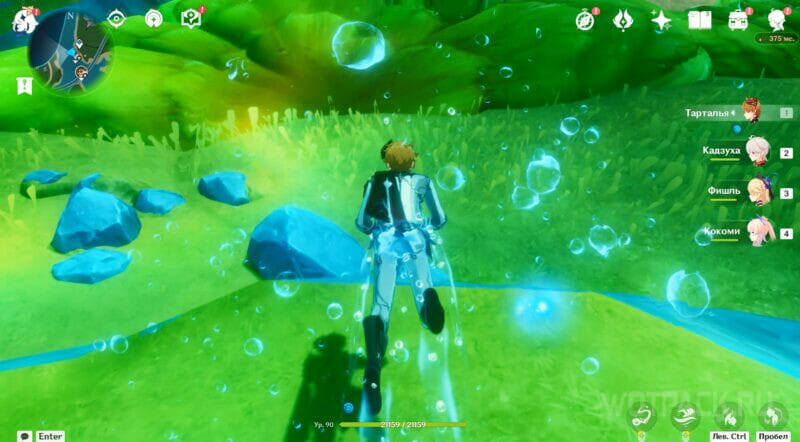The image size is (800, 442).
Task: Open the quest tracking banner icon
Action: point(23,86)
